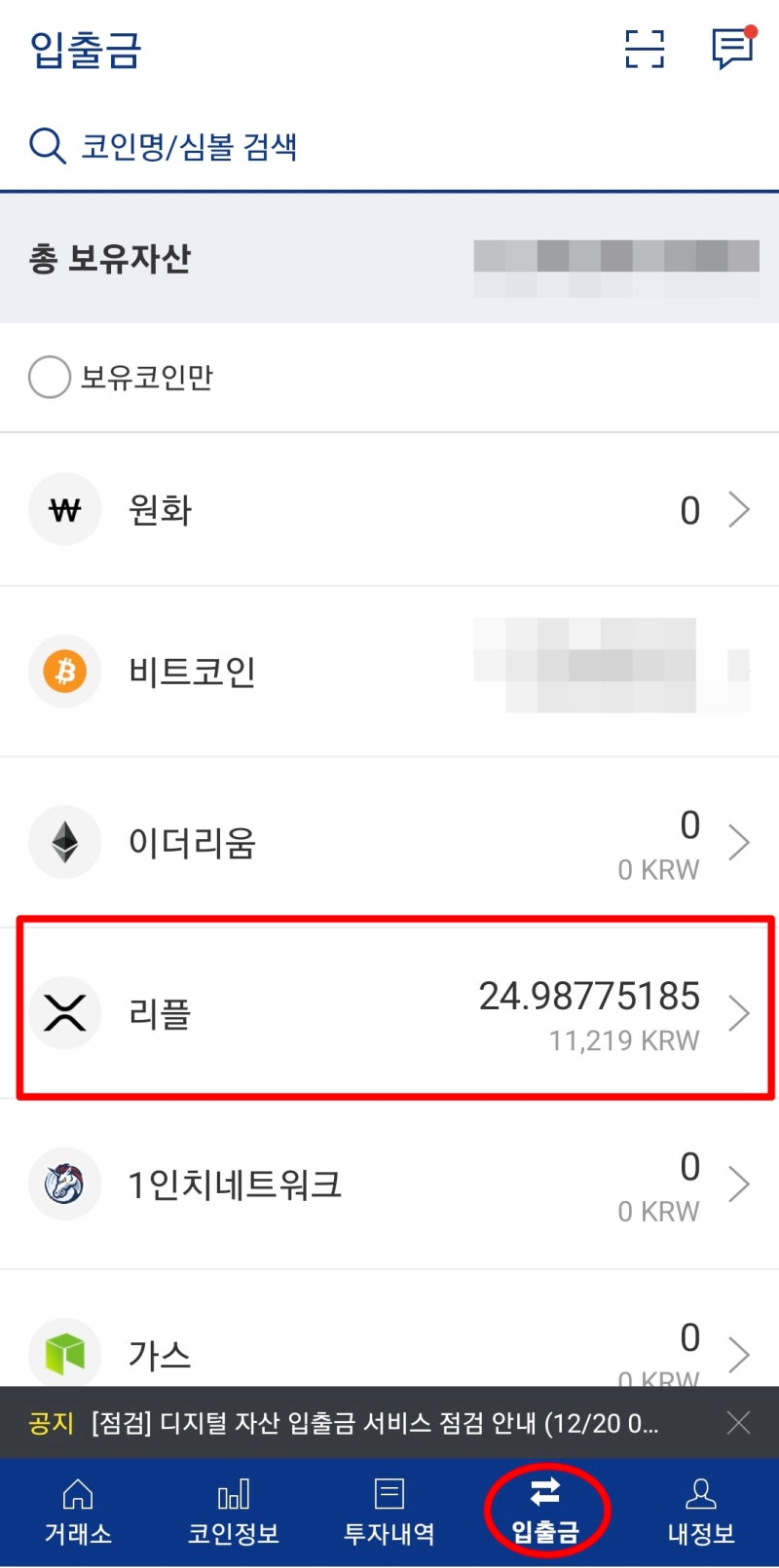
Task: Enable the 보유코인만 filter toggle
Action: pos(49,376)
